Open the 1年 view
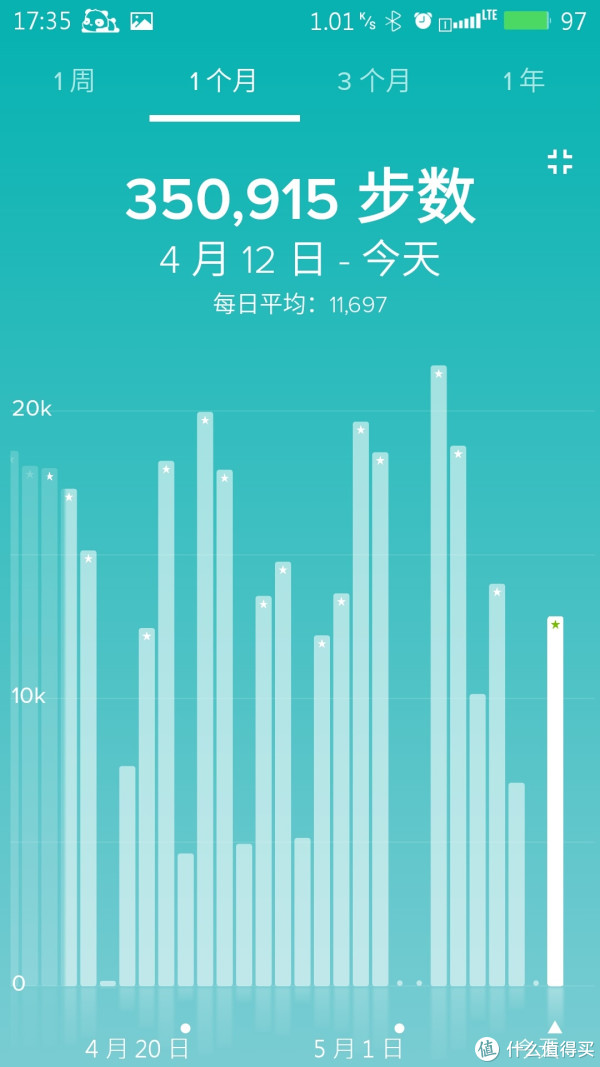The width and height of the screenshot is (600, 1067). (x=523, y=81)
